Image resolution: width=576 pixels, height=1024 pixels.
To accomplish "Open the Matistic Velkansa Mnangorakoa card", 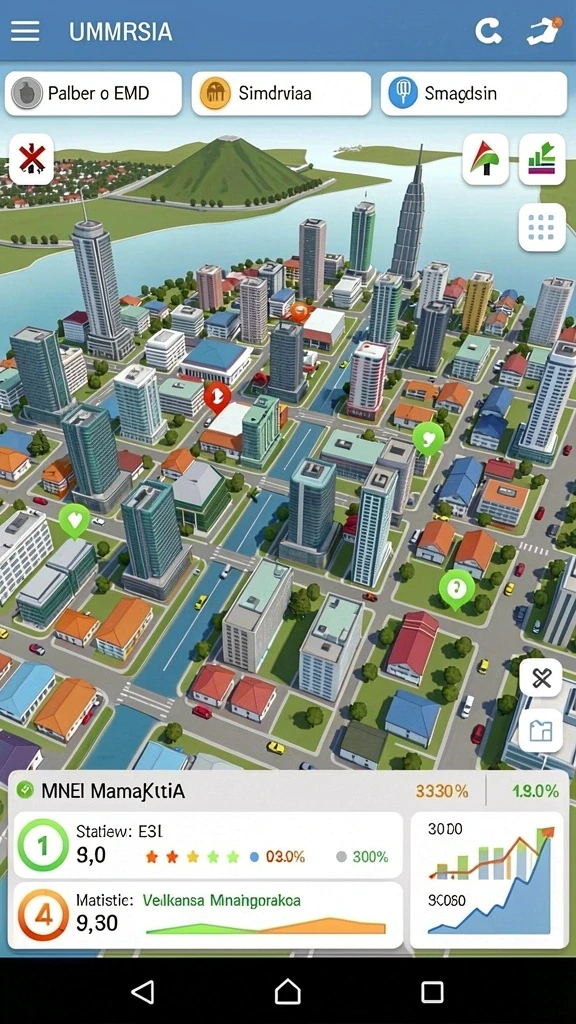I will 208,915.
